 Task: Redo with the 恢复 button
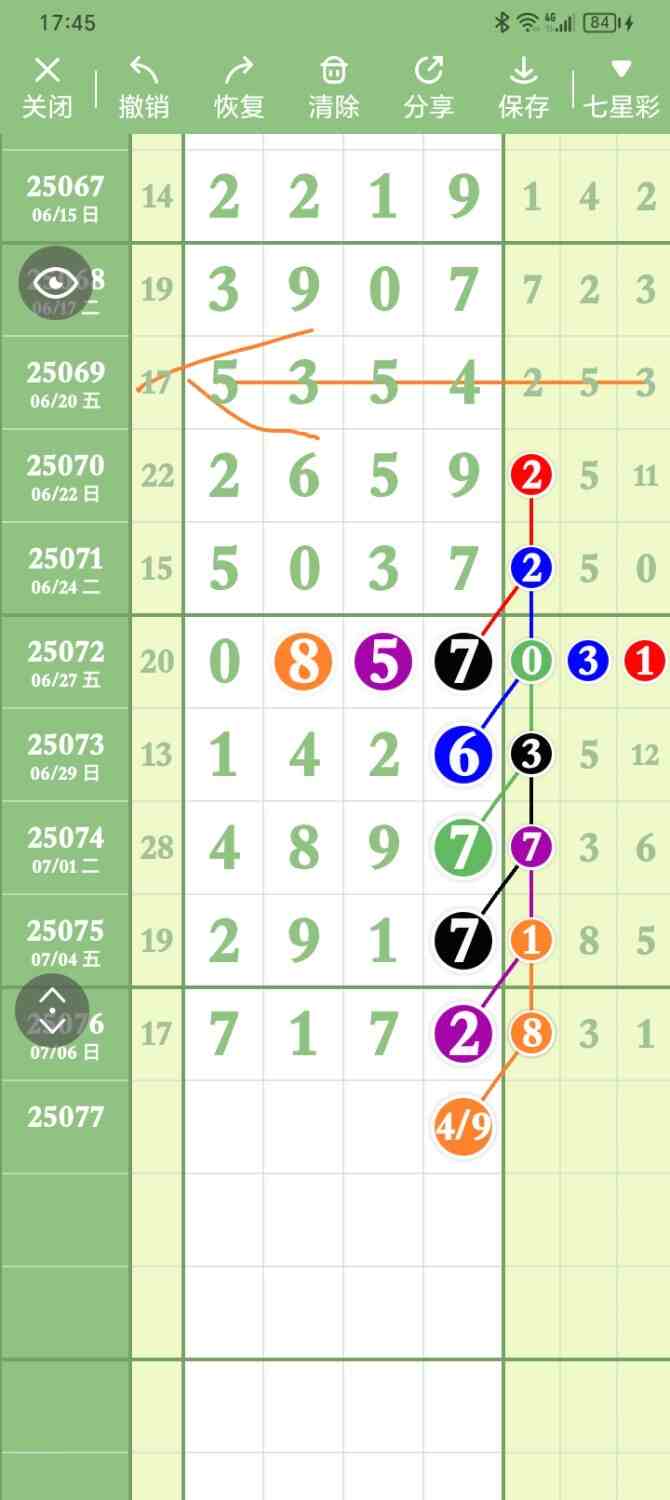pyautogui.click(x=239, y=88)
